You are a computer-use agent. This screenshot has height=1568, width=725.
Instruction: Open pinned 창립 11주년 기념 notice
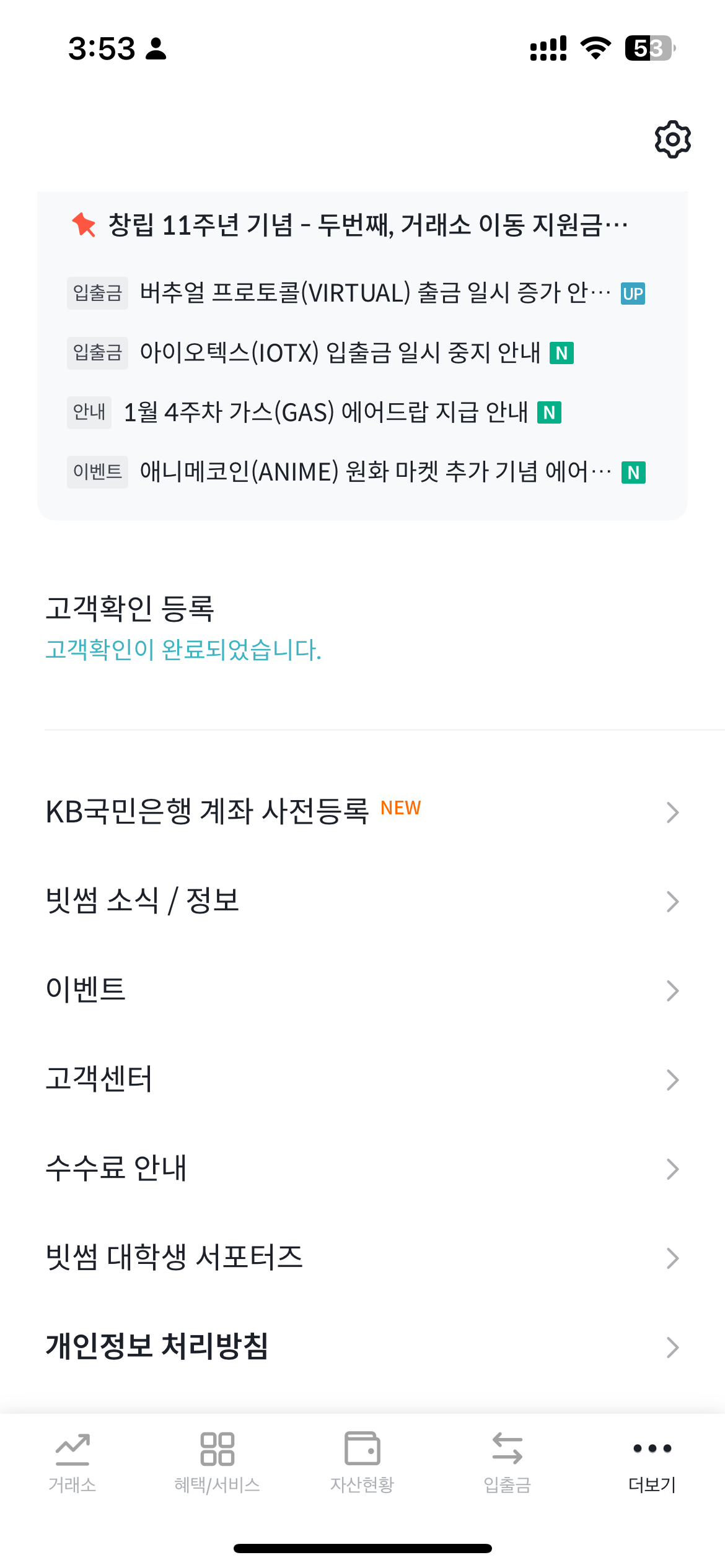tap(367, 225)
